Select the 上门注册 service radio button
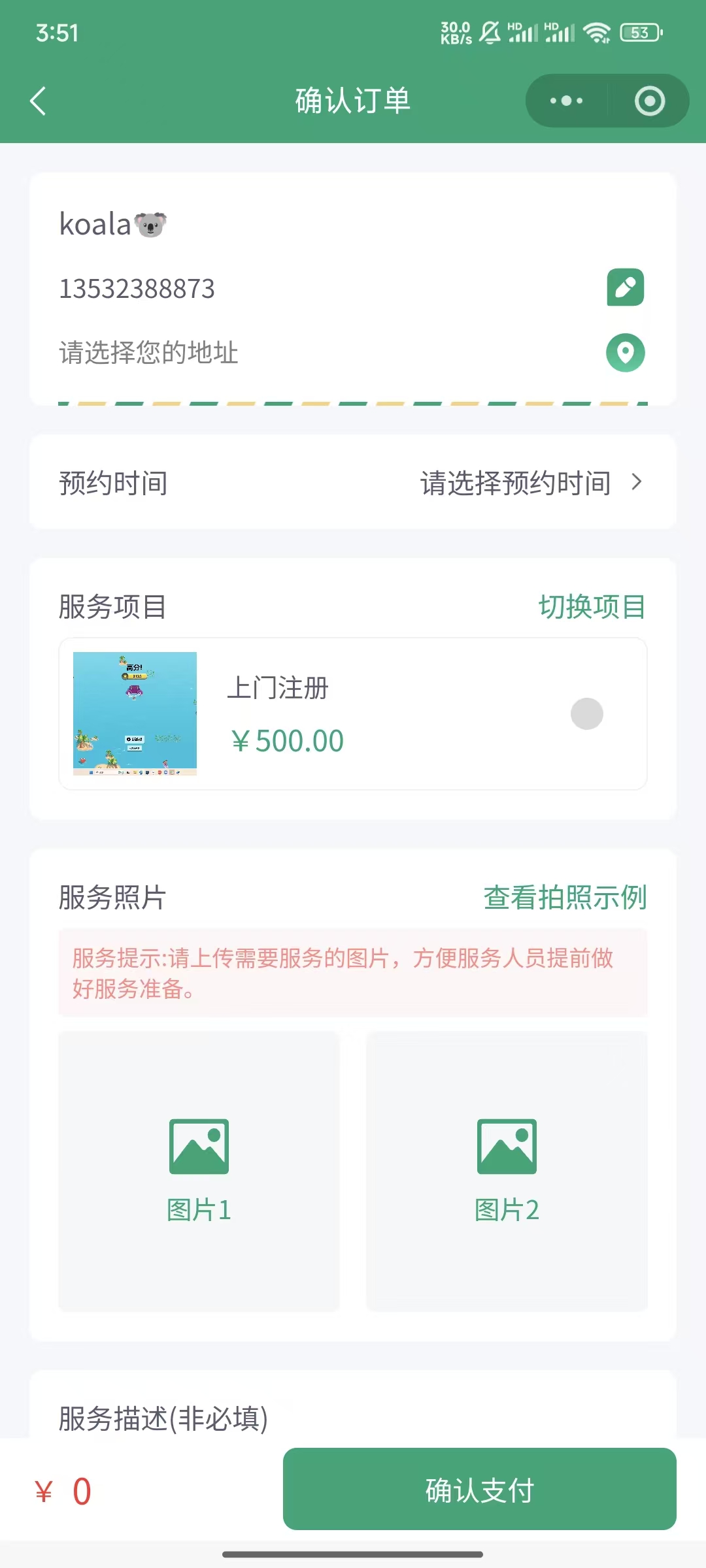This screenshot has width=706, height=1568. 586,713
